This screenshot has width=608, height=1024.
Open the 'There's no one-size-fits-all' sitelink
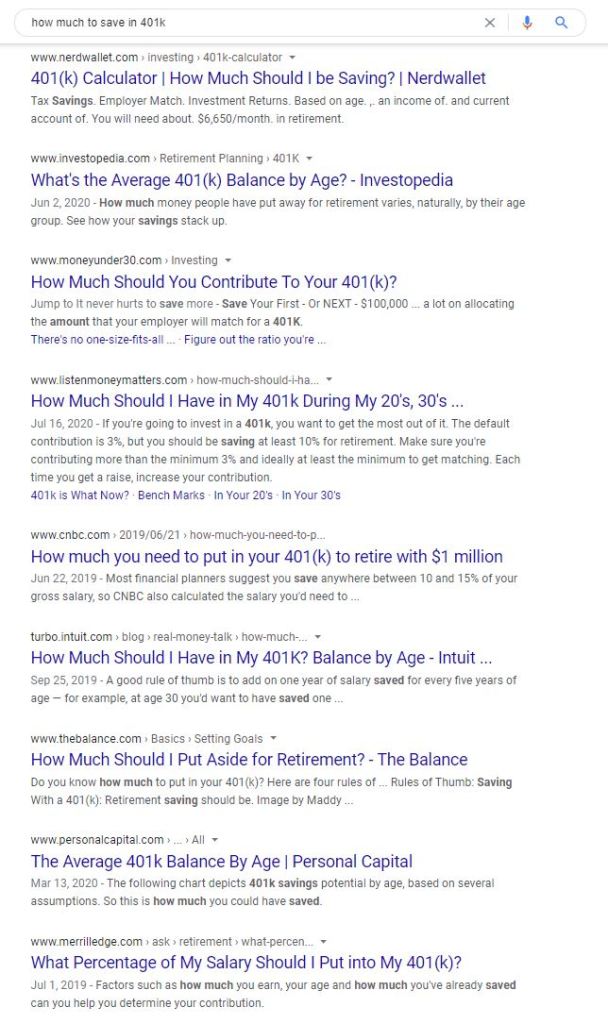point(102,339)
